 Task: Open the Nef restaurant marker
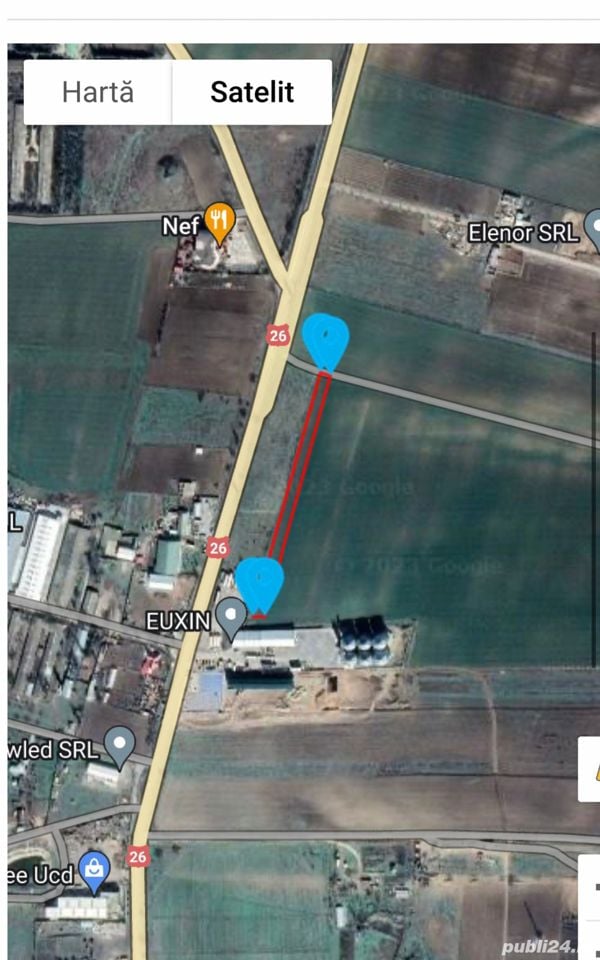click(x=219, y=223)
